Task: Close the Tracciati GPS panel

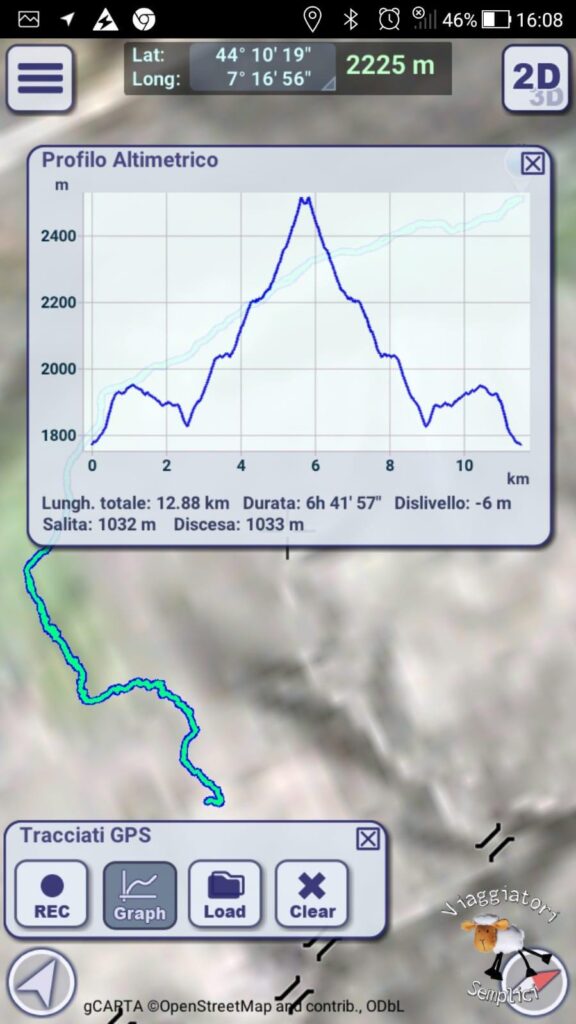Action: 368,839
